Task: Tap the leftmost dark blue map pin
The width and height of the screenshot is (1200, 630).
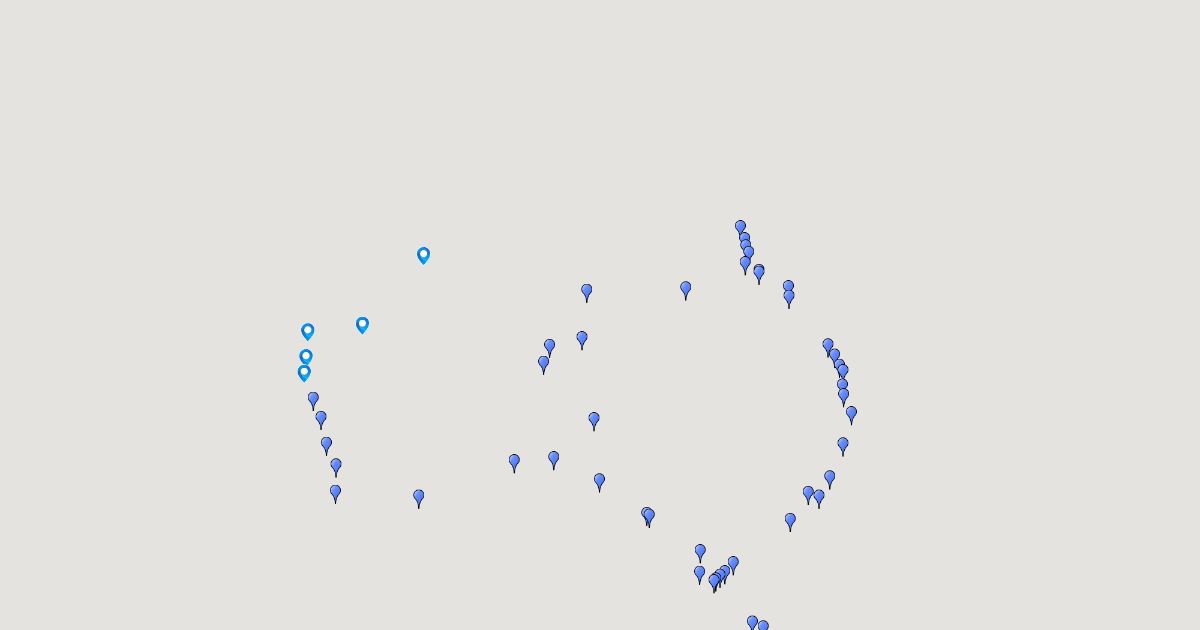Action: (313, 399)
